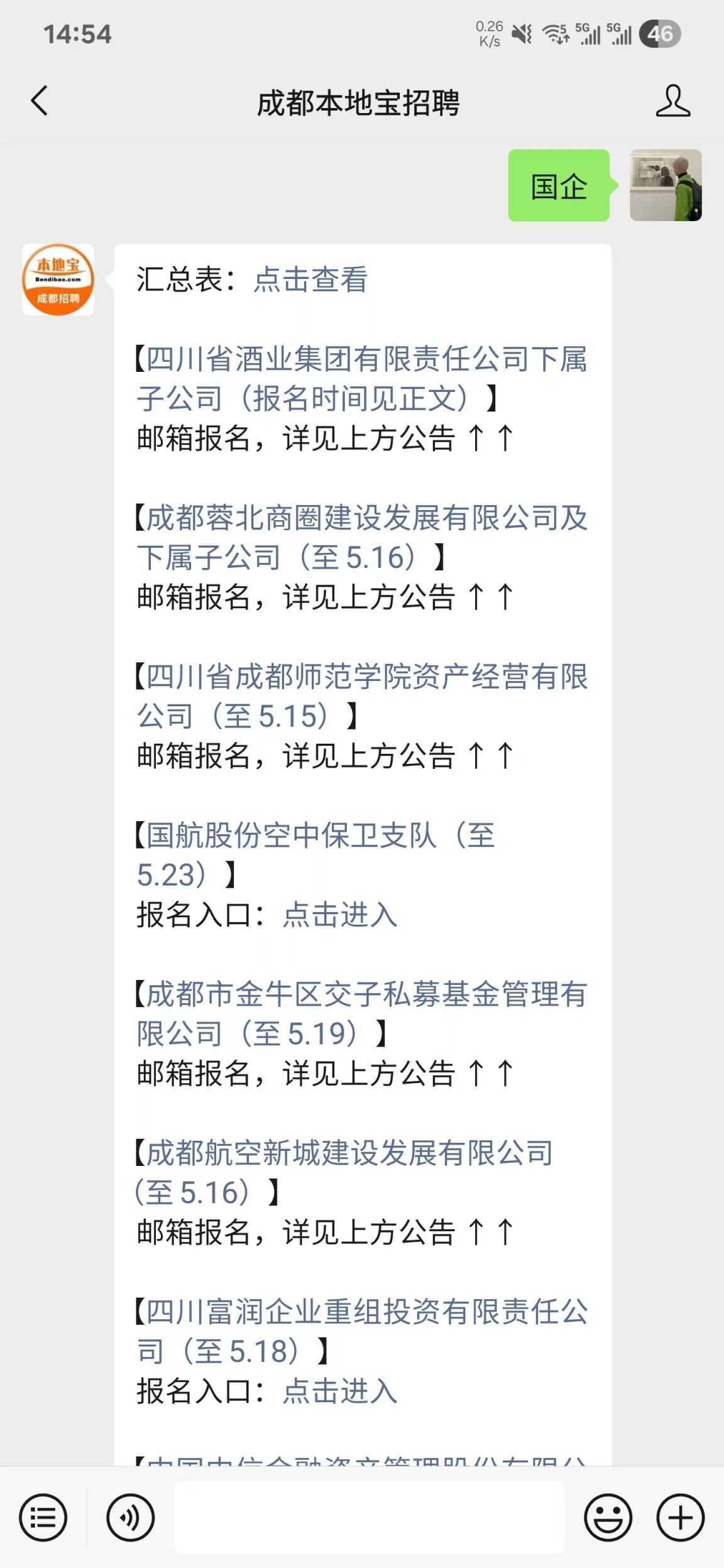The height and width of the screenshot is (1568, 724).
Task: Open the 成都蓉北商圈建设发展 recruitment link
Action: point(363,537)
